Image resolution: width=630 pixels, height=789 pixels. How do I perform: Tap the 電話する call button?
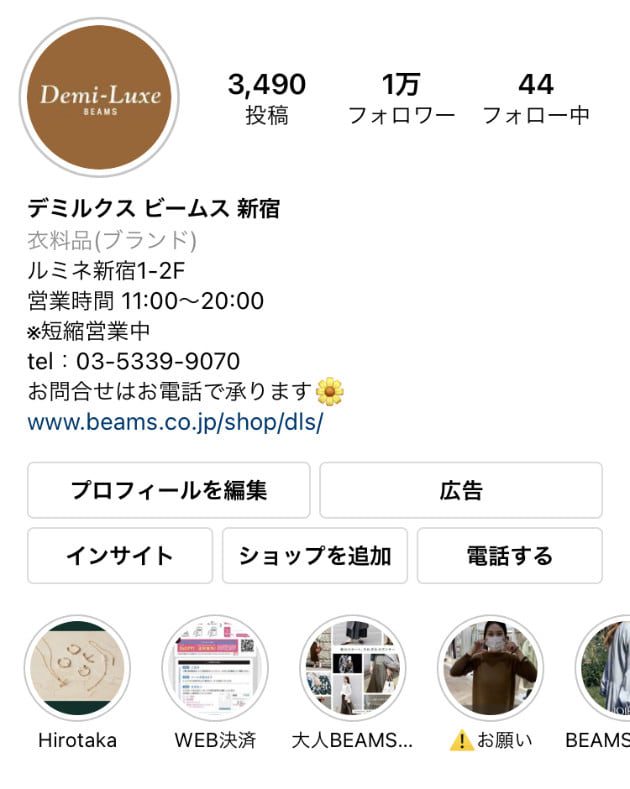[509, 556]
